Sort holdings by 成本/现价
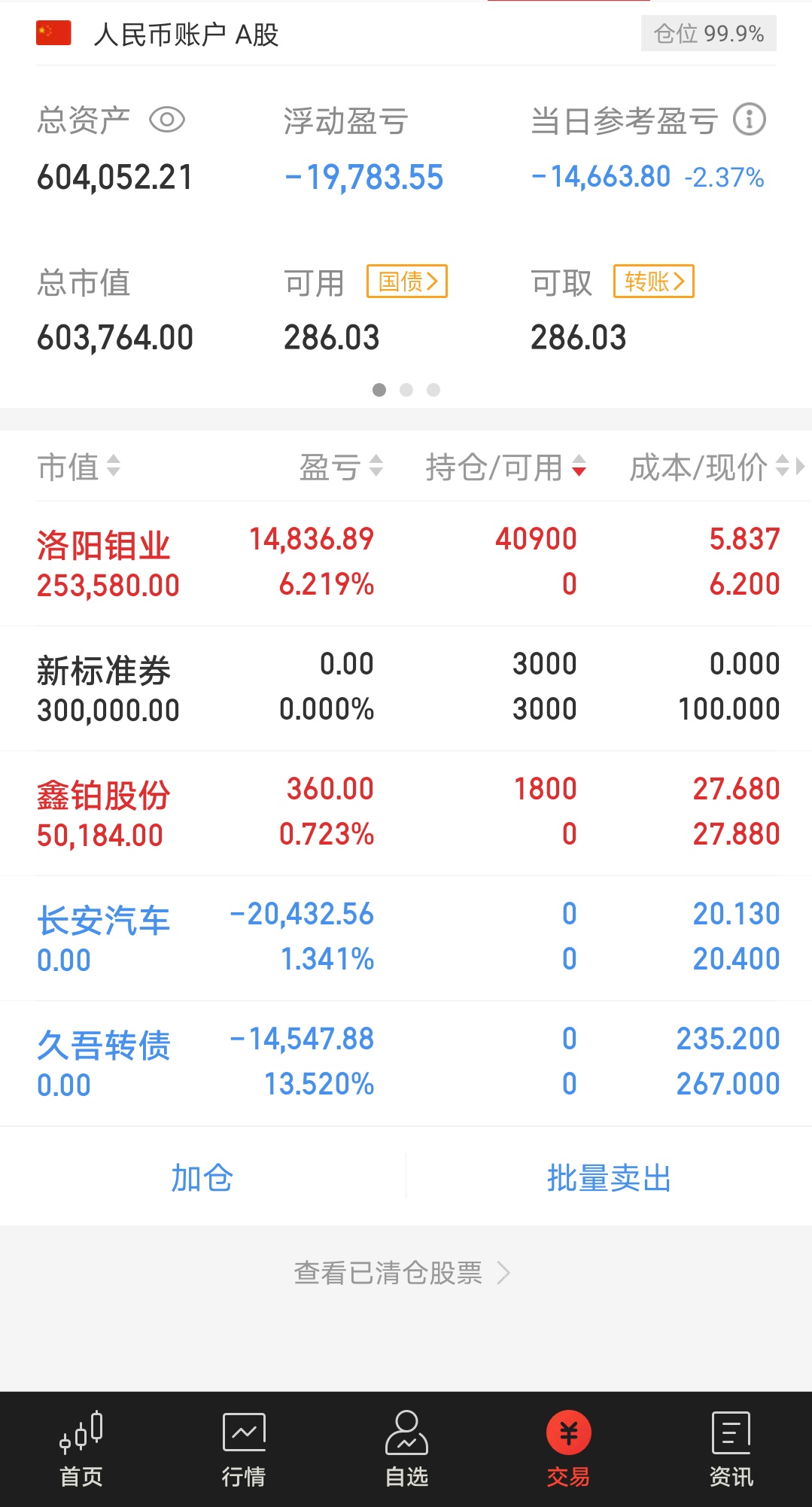 click(709, 467)
